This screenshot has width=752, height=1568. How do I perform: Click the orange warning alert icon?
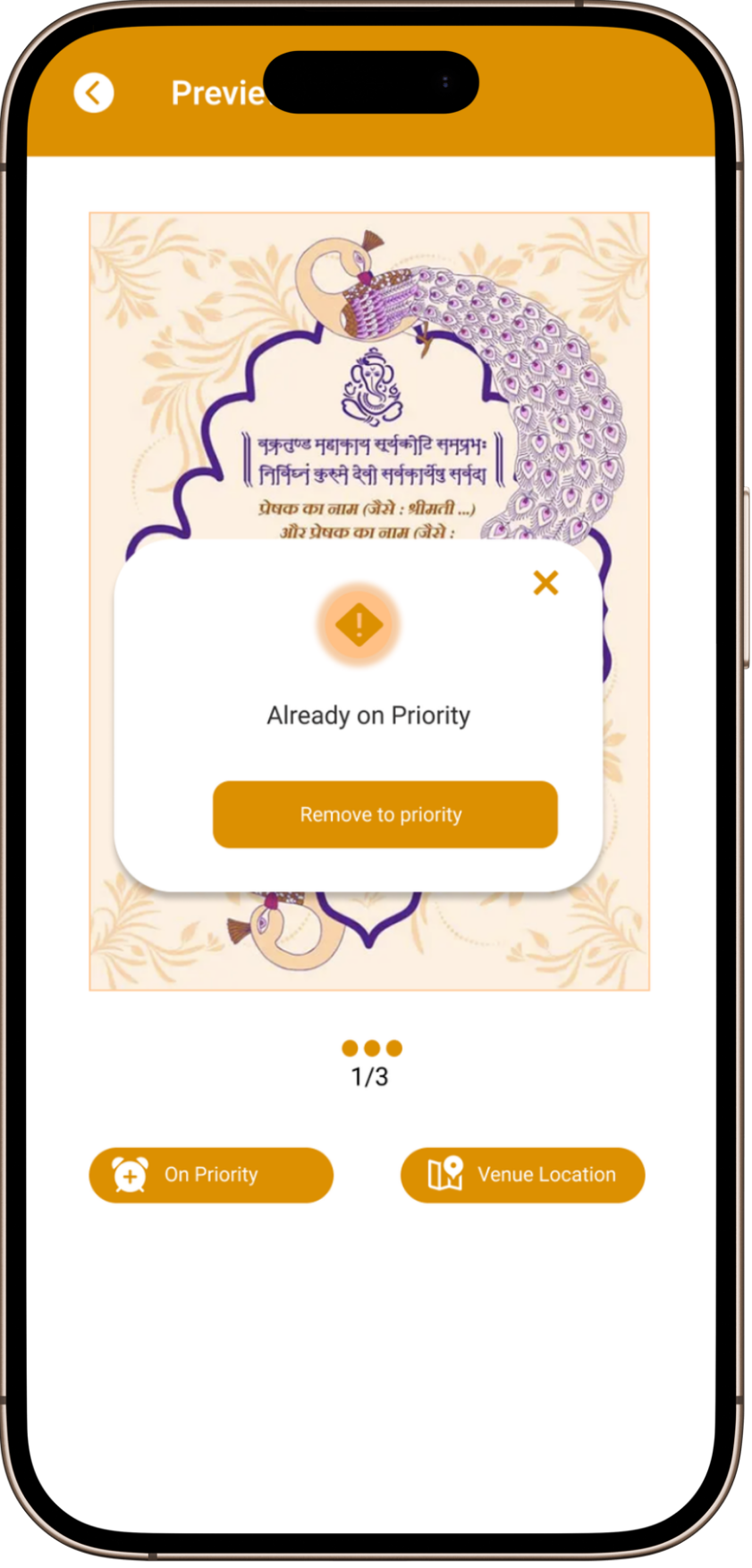(358, 623)
